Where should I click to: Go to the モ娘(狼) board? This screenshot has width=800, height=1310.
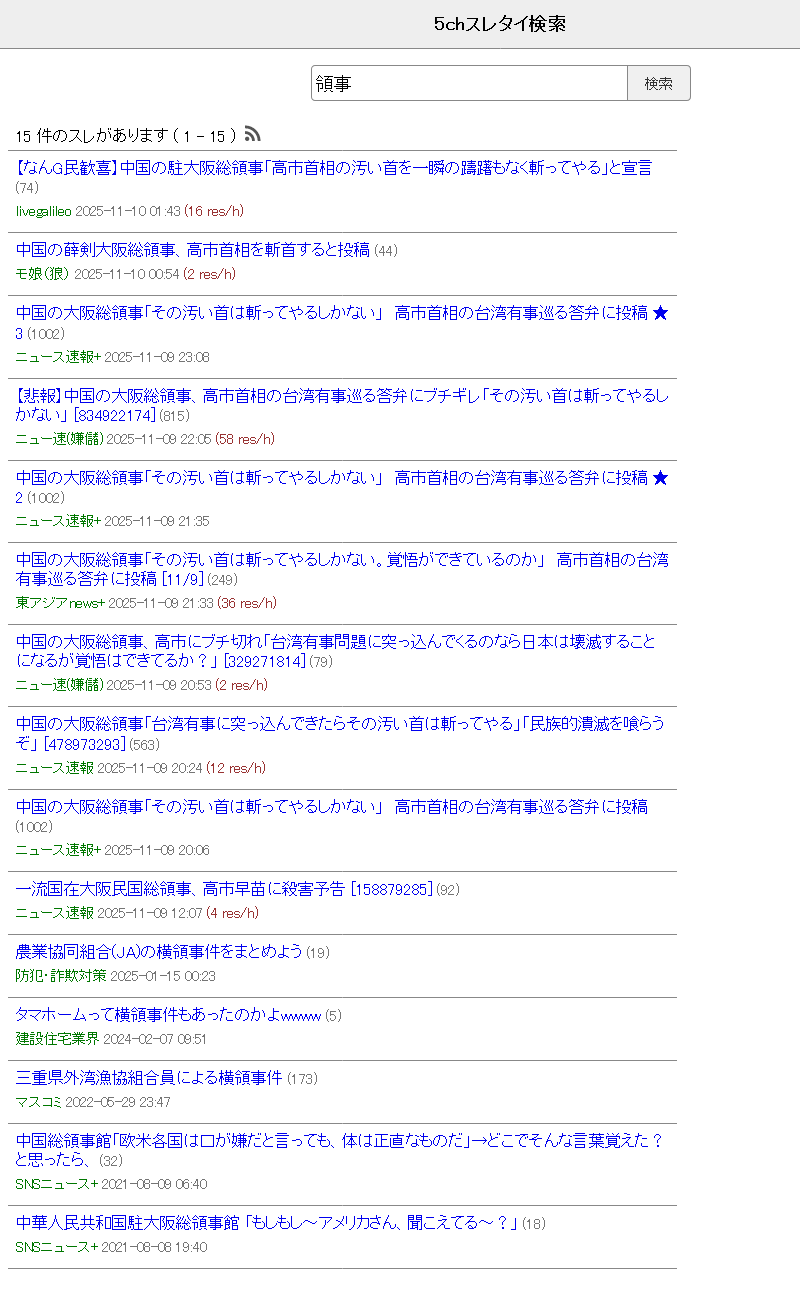[x=43, y=274]
